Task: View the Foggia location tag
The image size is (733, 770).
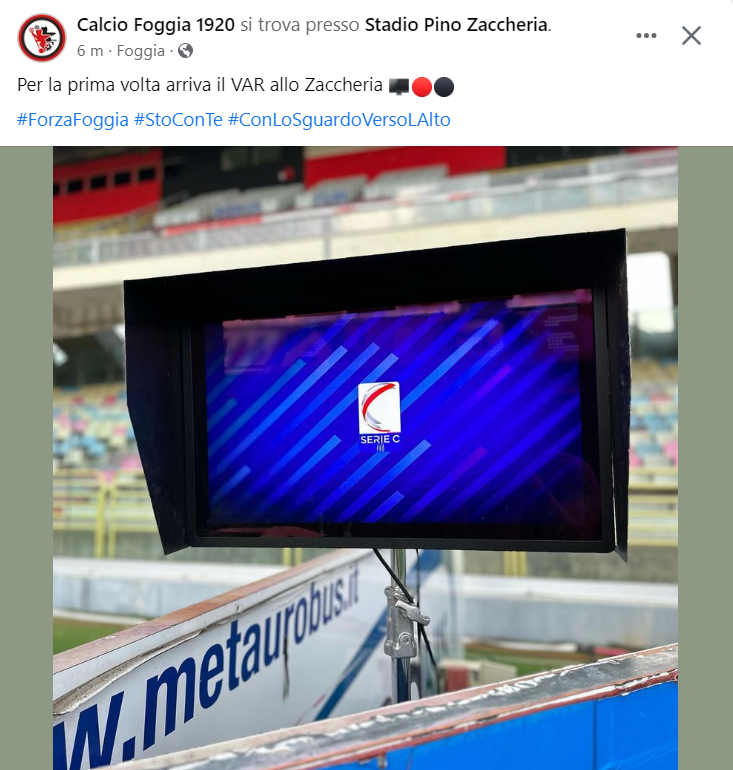Action: [x=141, y=51]
